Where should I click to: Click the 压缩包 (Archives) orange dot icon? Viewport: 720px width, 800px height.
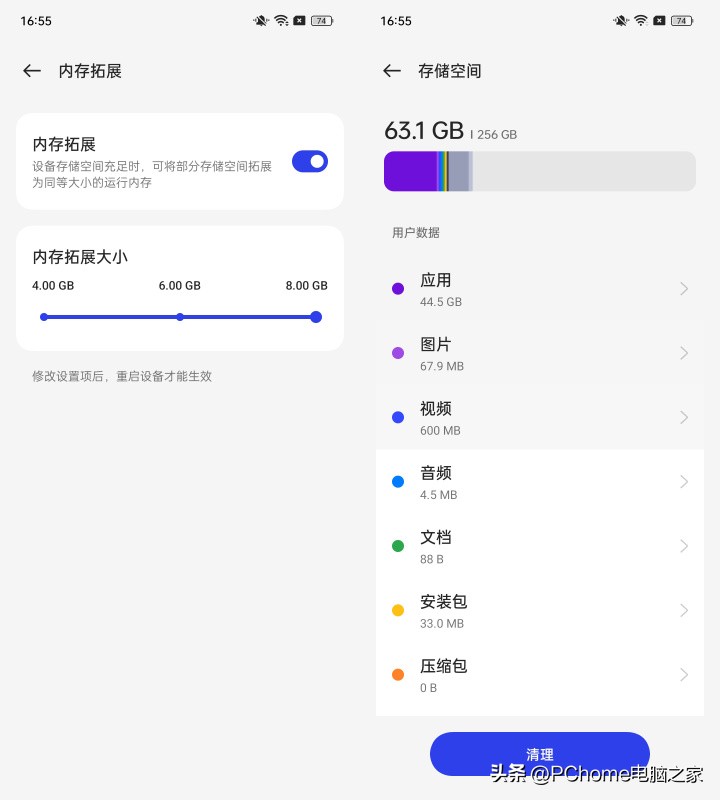[397, 675]
